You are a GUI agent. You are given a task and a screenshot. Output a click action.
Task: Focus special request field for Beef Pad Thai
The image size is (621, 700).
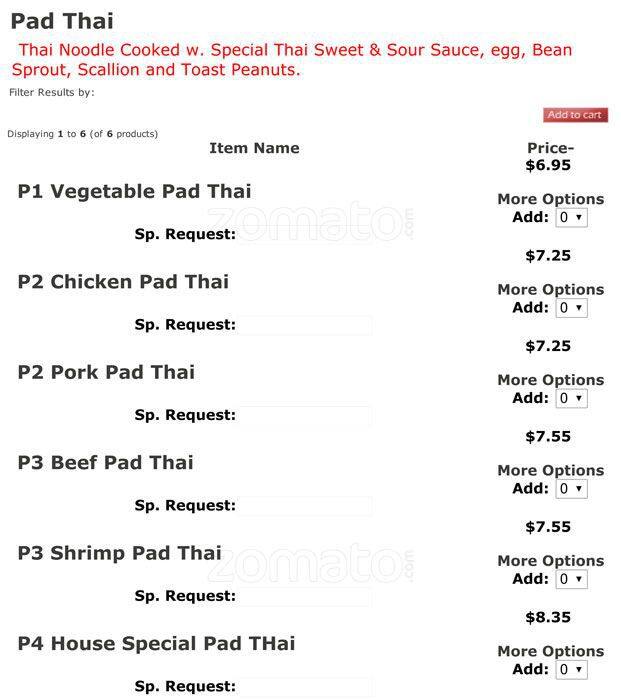pos(305,506)
